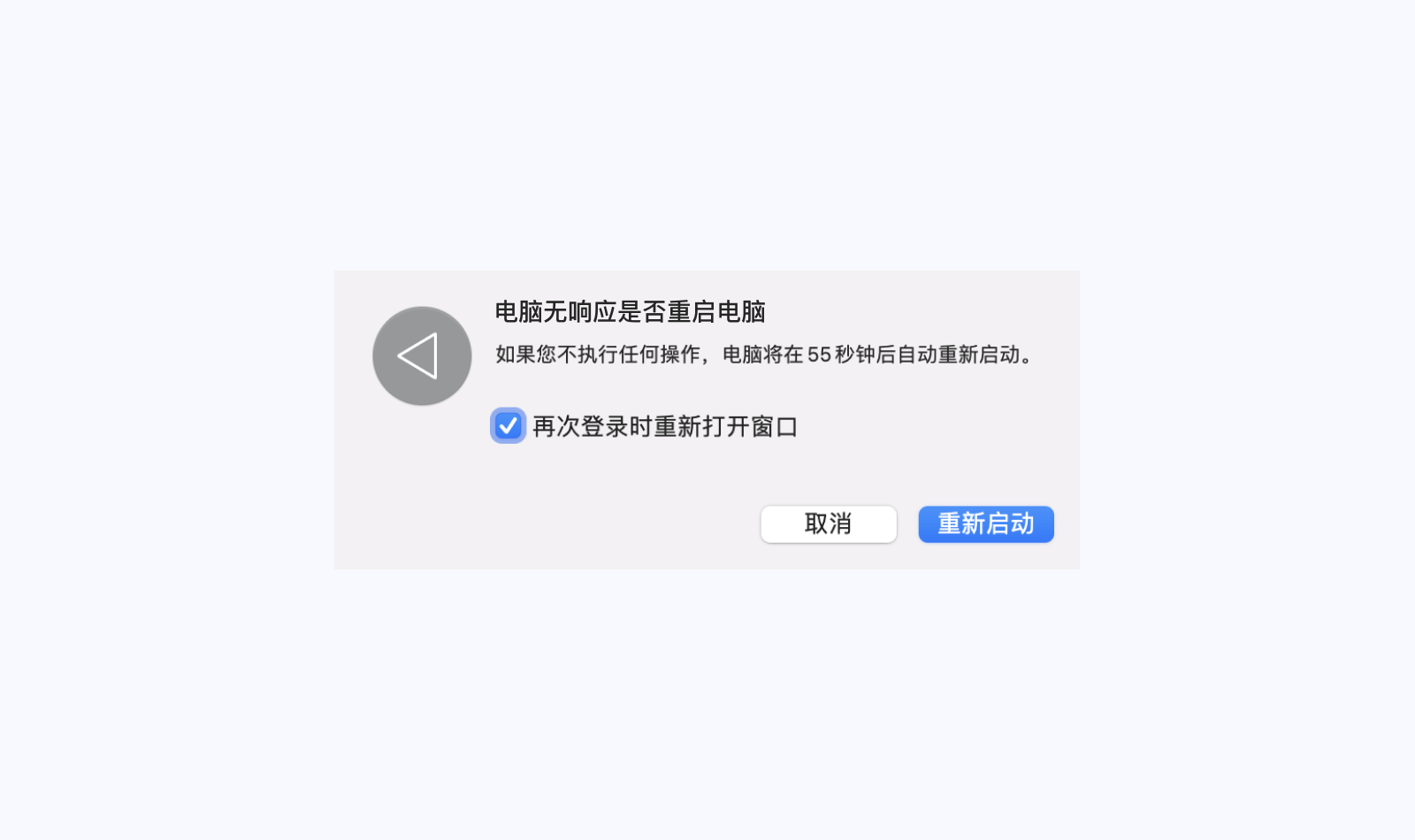Uncheck 再次登录时重新打开窗口 checkbox
Screen dimensions: 1415x840
(x=508, y=426)
